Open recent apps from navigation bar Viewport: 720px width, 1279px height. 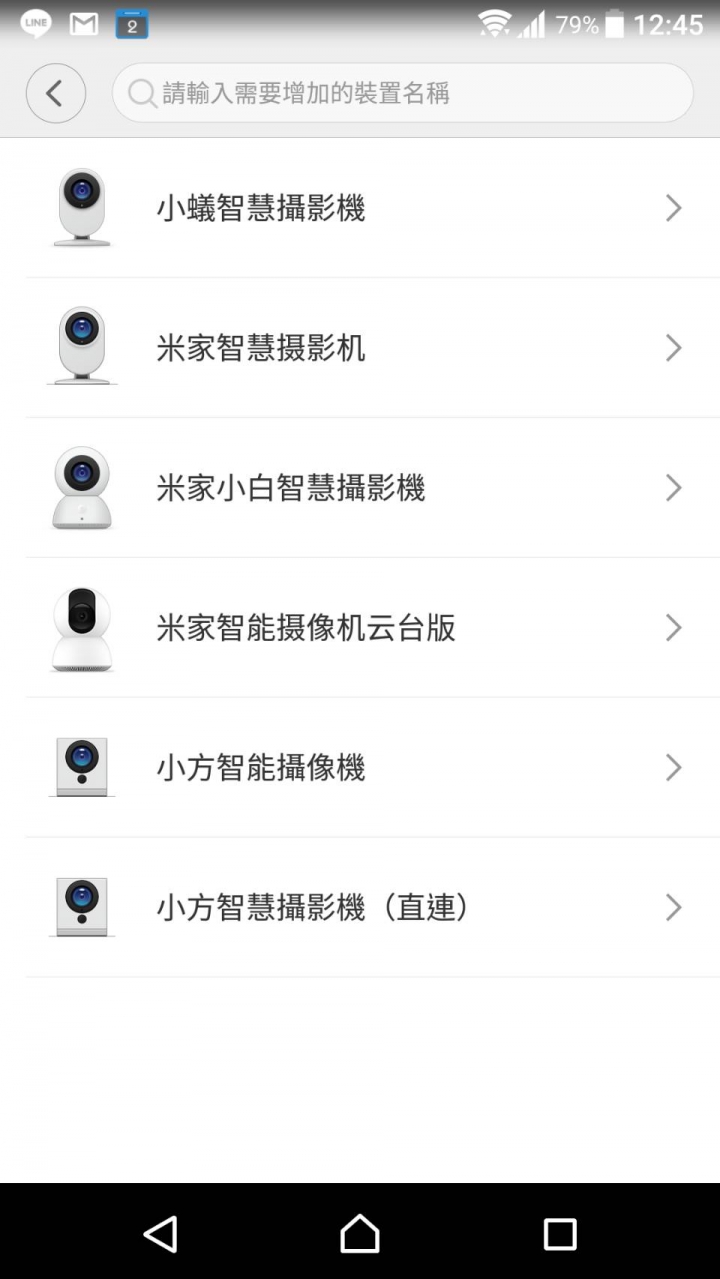tap(560, 1234)
